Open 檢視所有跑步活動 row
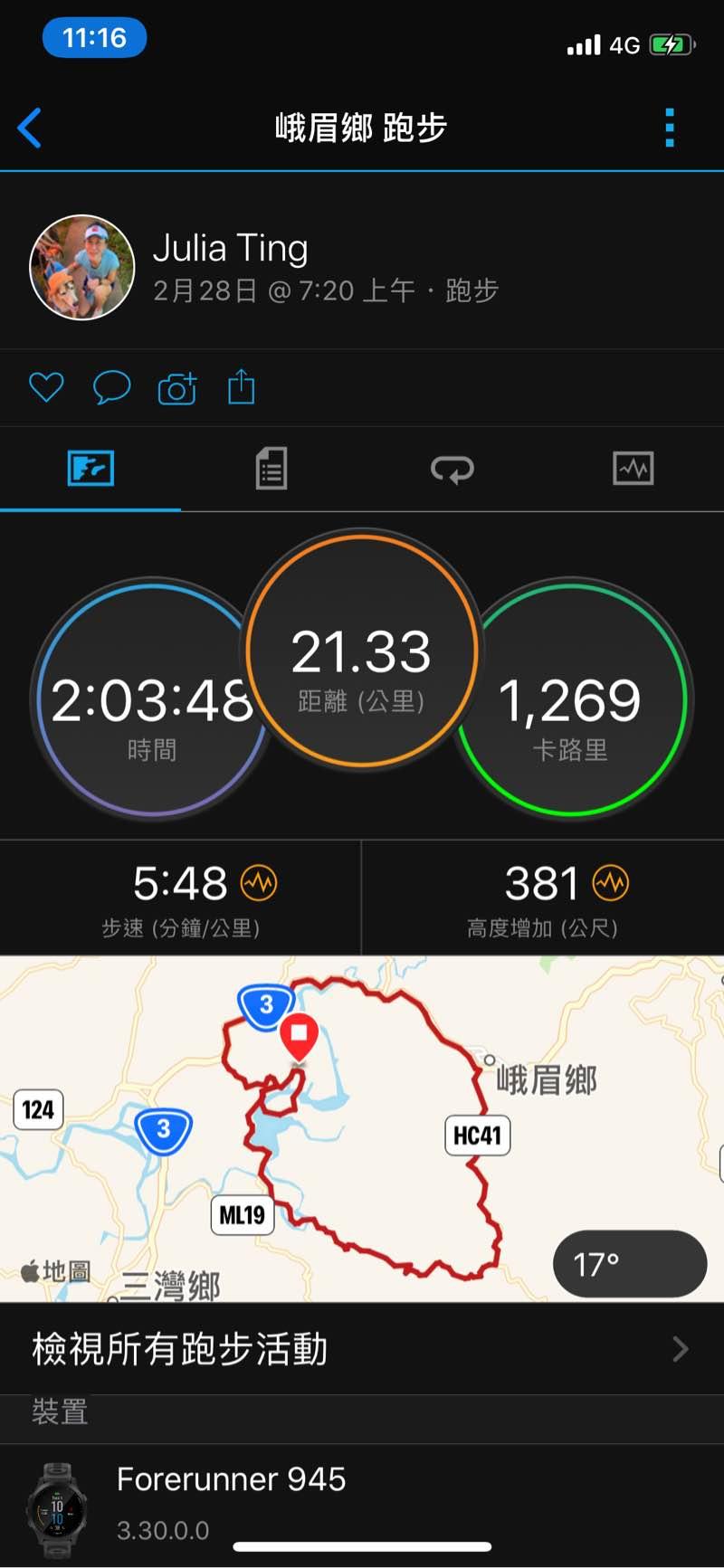Screen dimensions: 724x1568 pos(362,1349)
